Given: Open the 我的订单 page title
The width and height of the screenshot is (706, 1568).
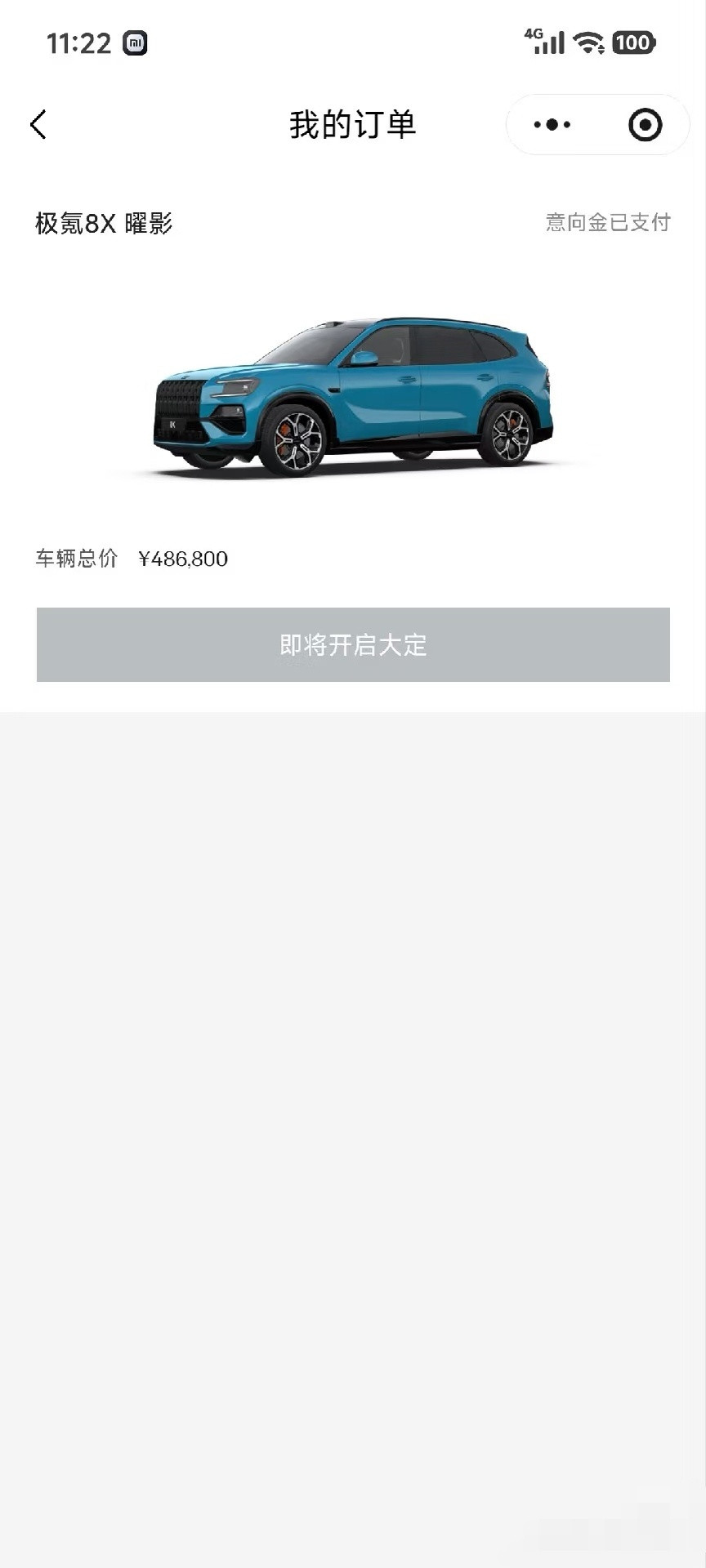Looking at the screenshot, I should click(x=353, y=124).
